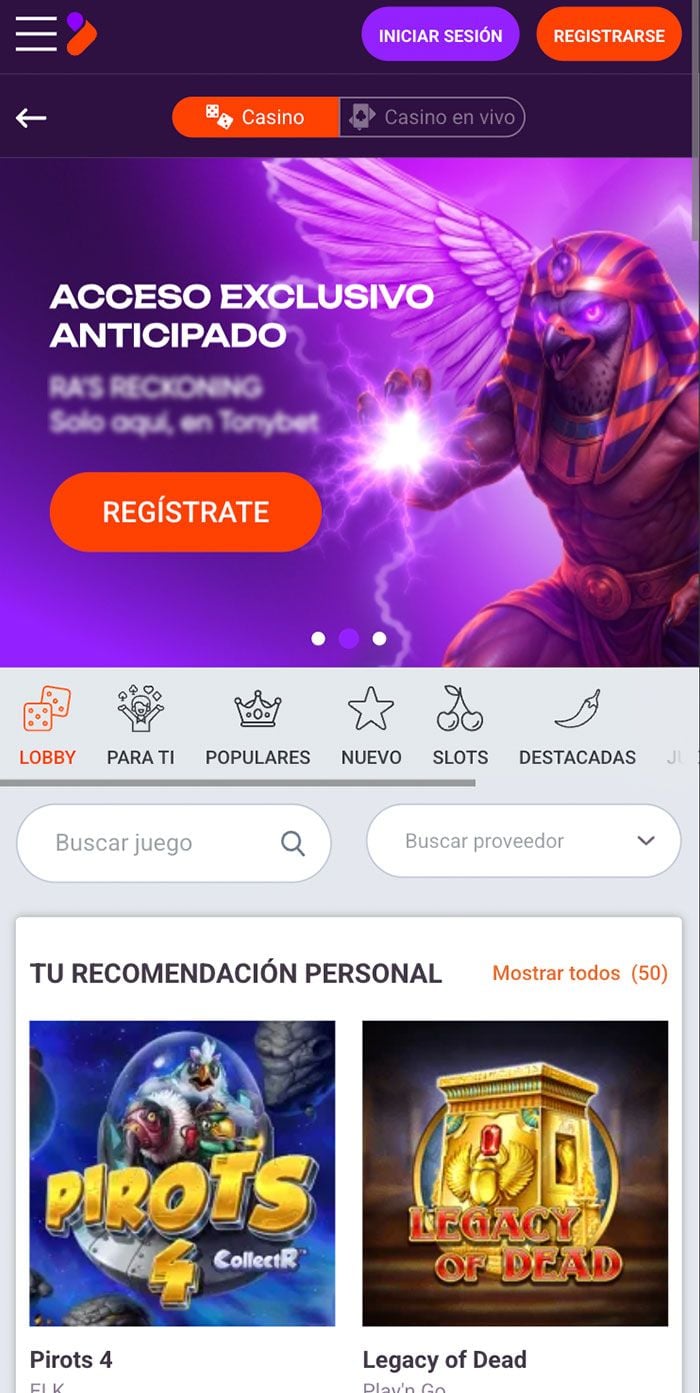Go back with the arrow icon
This screenshot has width=700, height=1393.
click(x=31, y=118)
